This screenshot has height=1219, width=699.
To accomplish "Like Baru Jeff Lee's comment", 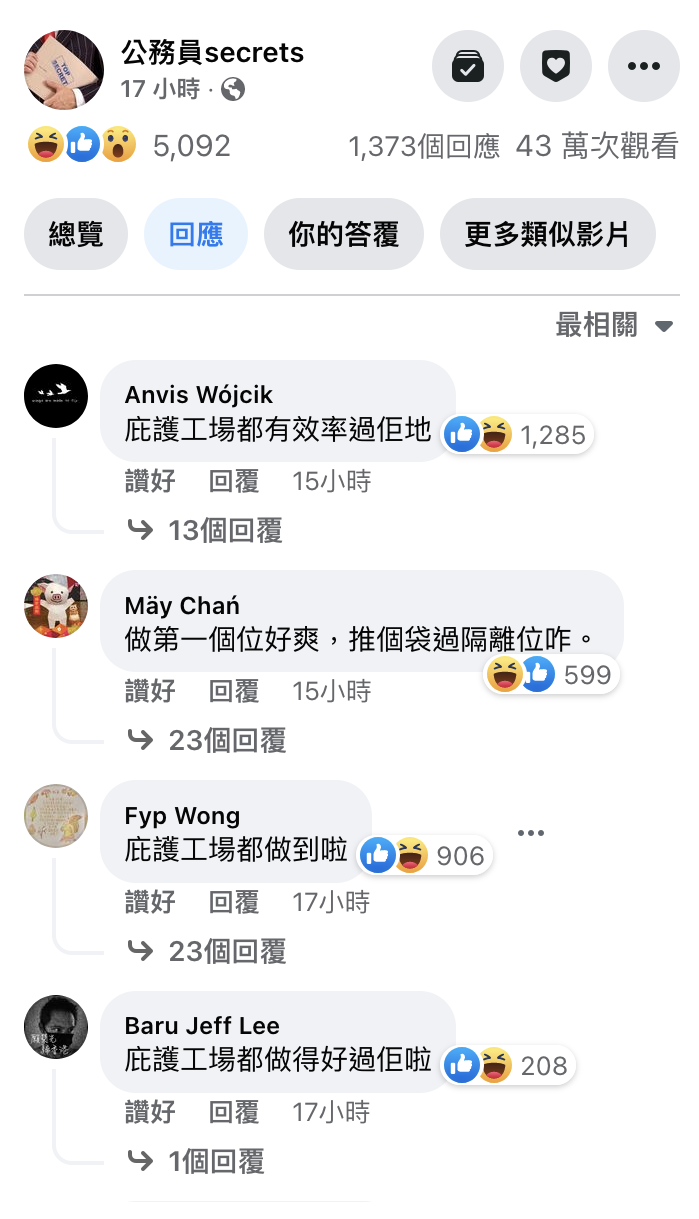I will click(x=150, y=1112).
